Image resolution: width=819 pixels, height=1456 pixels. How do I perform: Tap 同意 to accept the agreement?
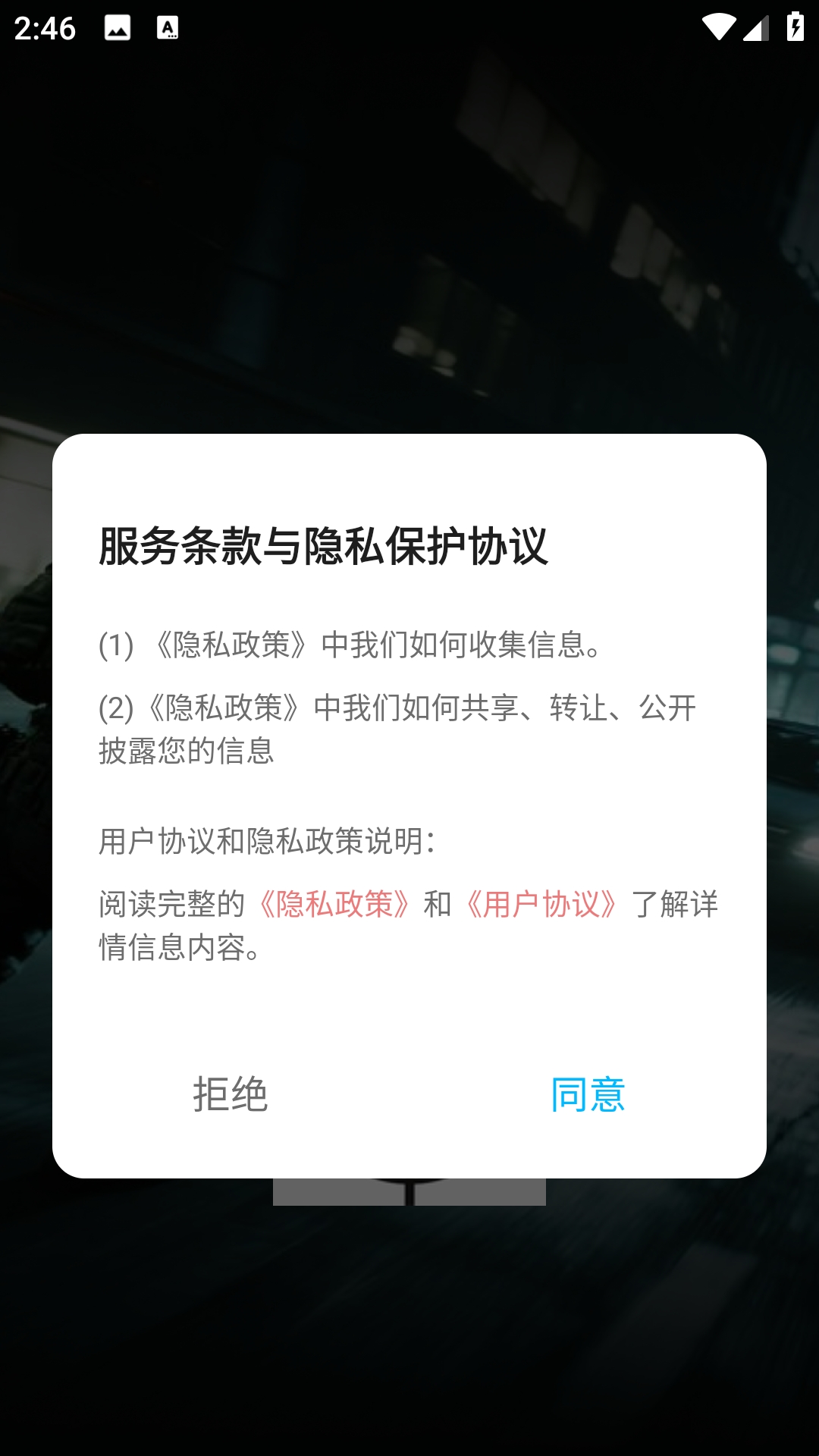coord(588,1094)
